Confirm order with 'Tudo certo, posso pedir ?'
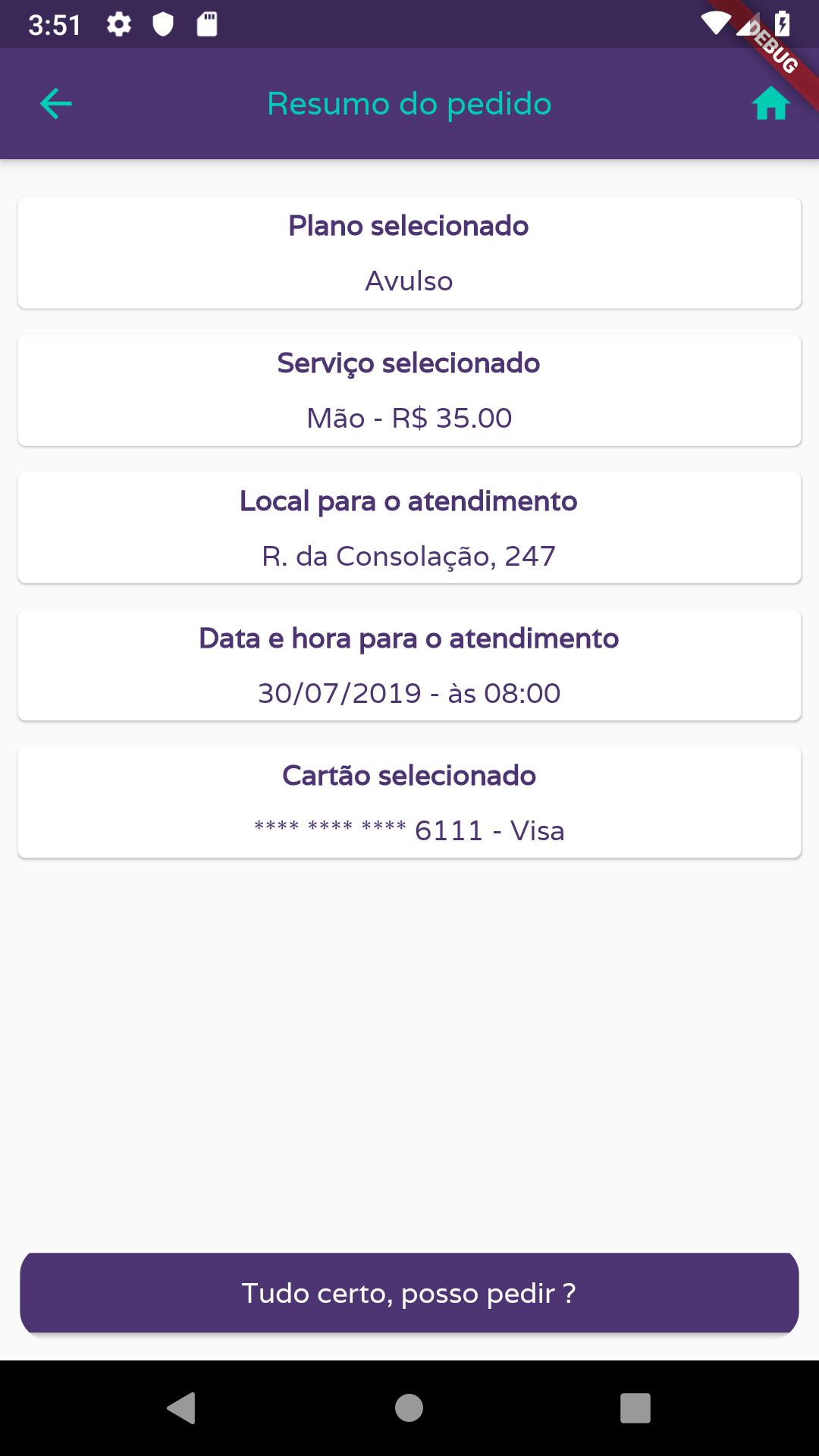Screen dimensions: 819x1456 [409, 1293]
